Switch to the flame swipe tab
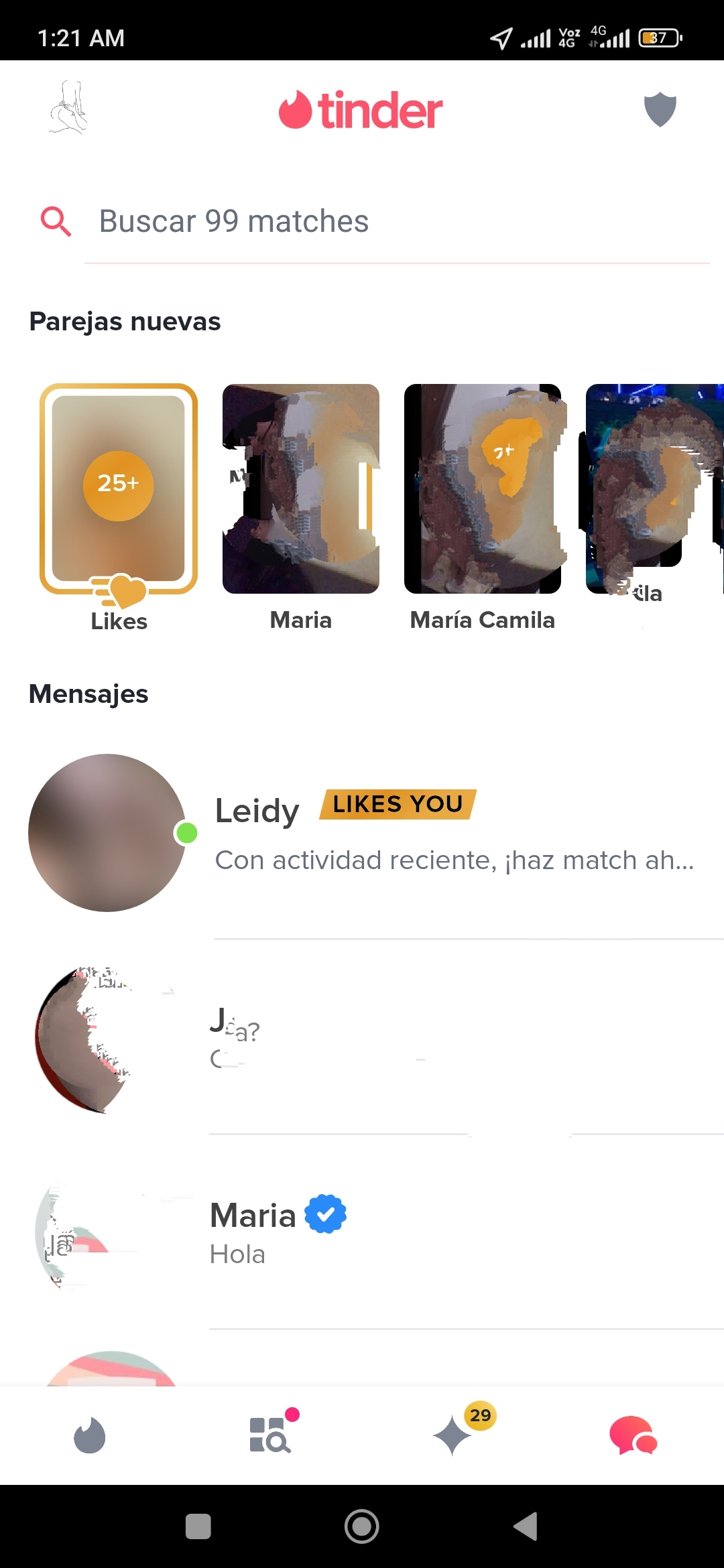Viewport: 724px width, 1568px height. click(x=90, y=1435)
